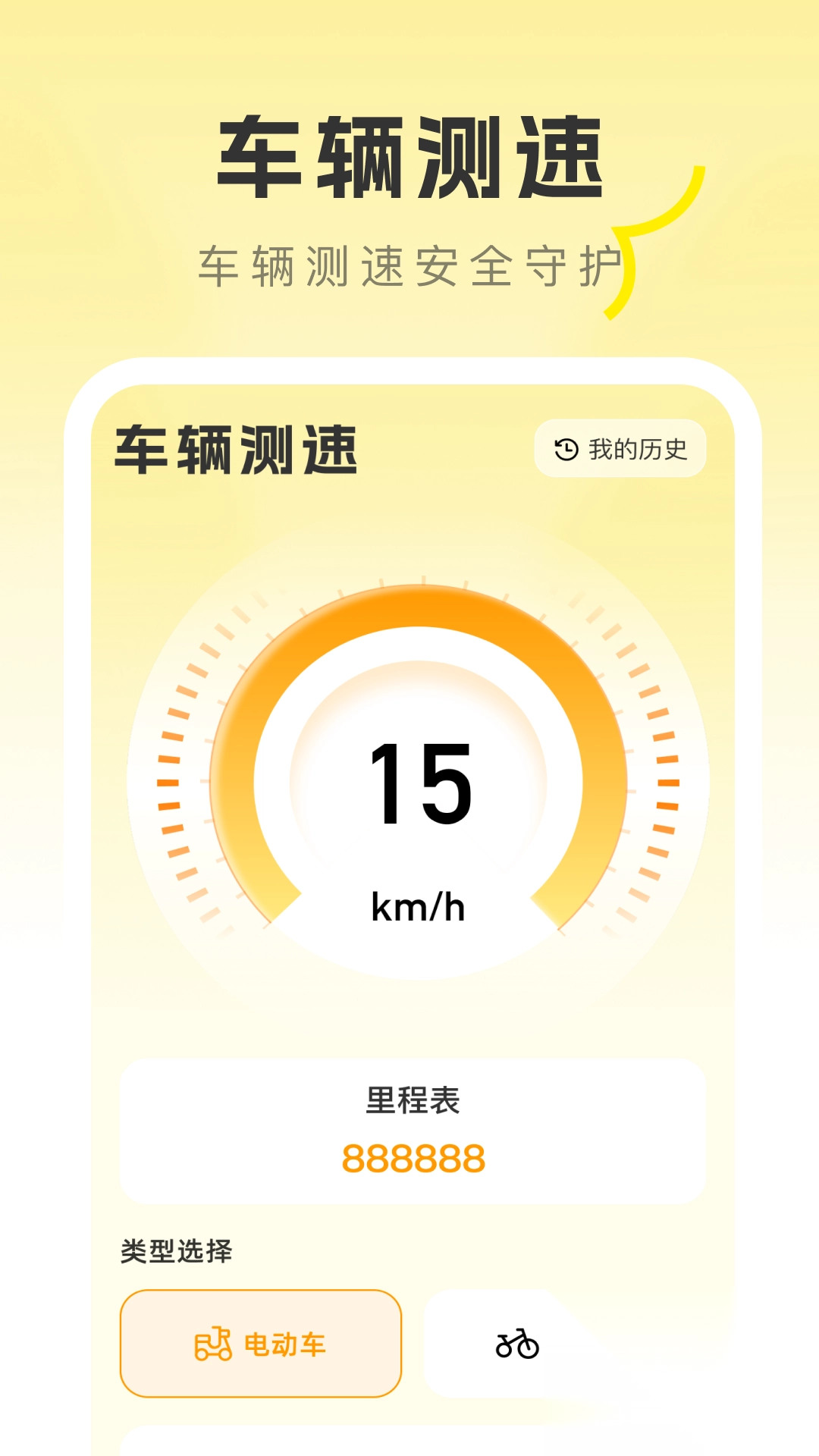Tap the km/h unit label inside the gauge
Screen dimensions: 819x1456
point(418,906)
